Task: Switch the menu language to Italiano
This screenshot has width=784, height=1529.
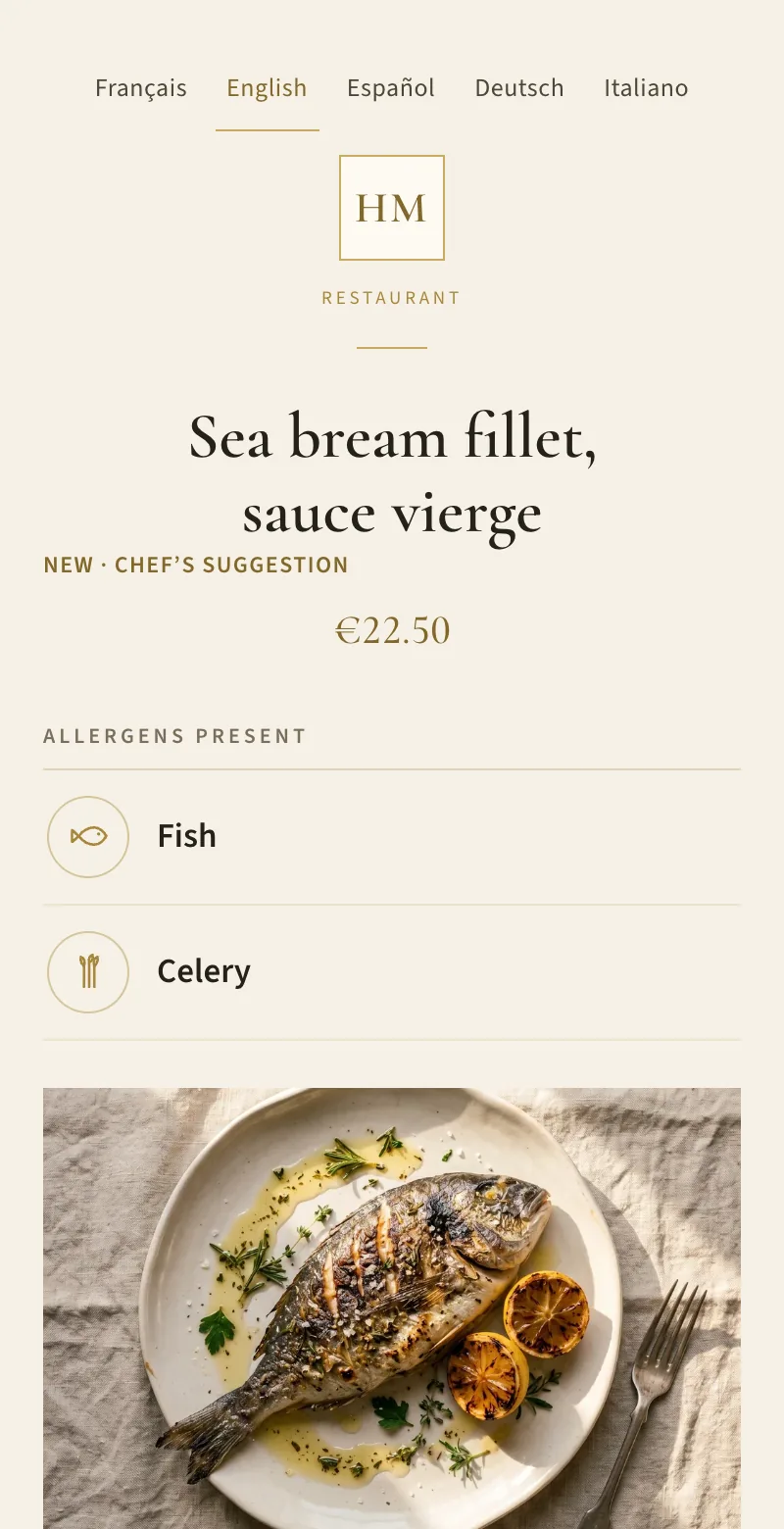Action: pos(646,88)
